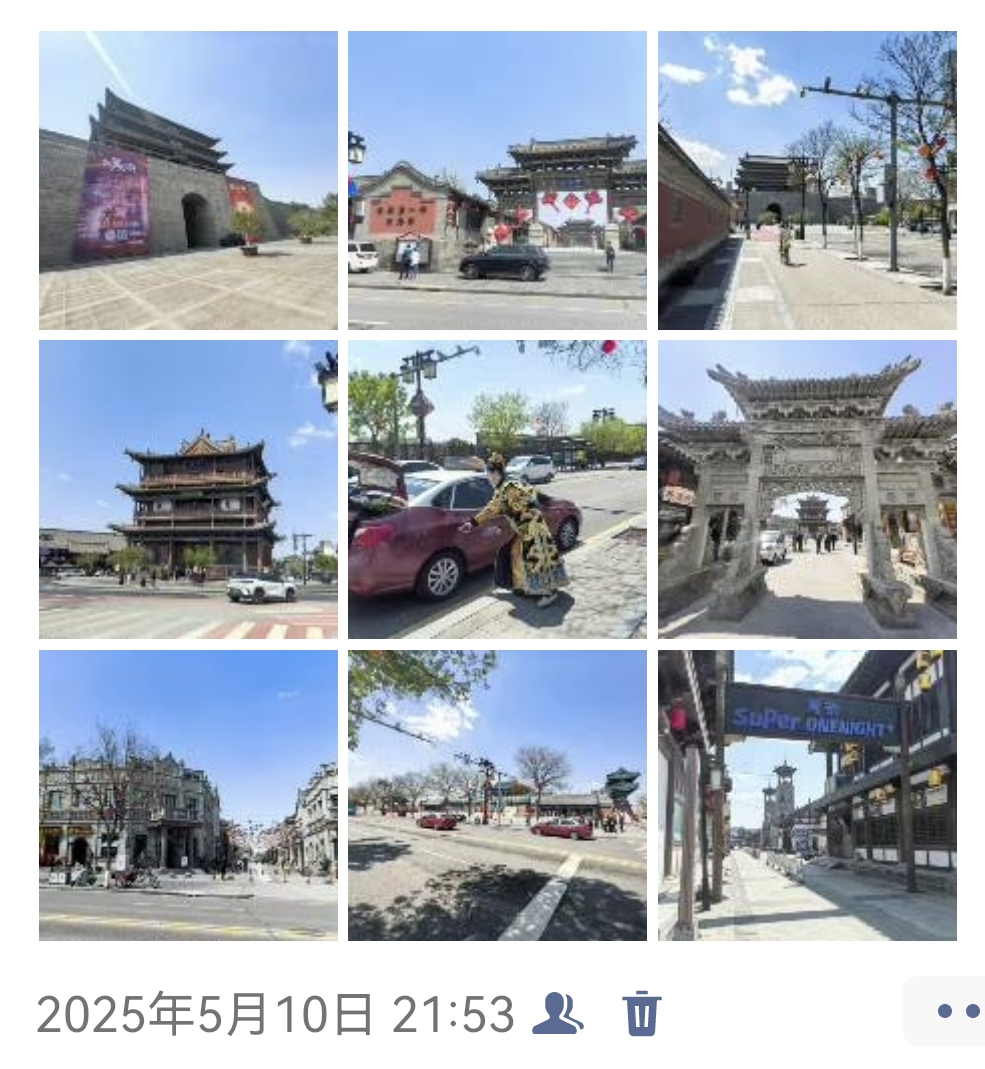View the multi-tiered tower photo
This screenshot has height=1069, width=985.
pos(188,489)
